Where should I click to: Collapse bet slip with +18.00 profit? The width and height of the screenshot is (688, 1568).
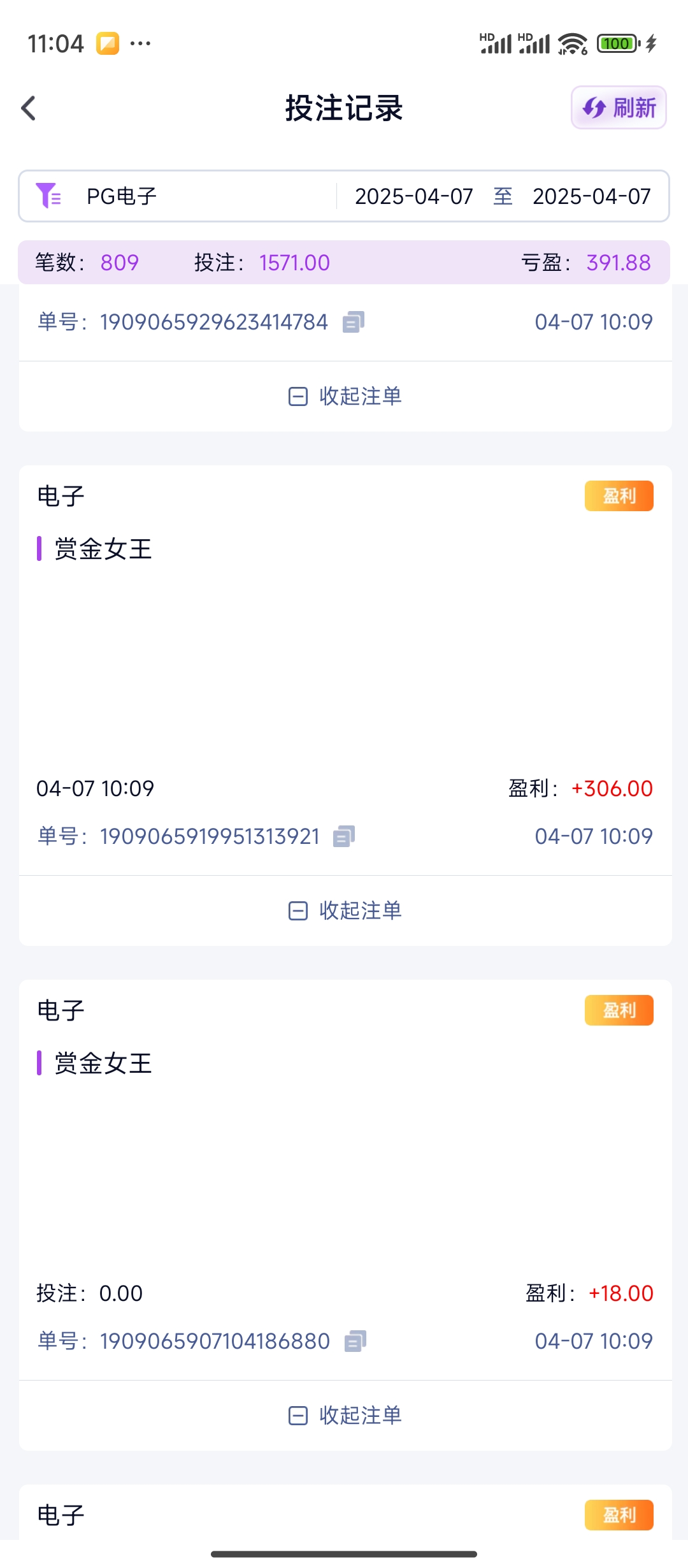(345, 1416)
